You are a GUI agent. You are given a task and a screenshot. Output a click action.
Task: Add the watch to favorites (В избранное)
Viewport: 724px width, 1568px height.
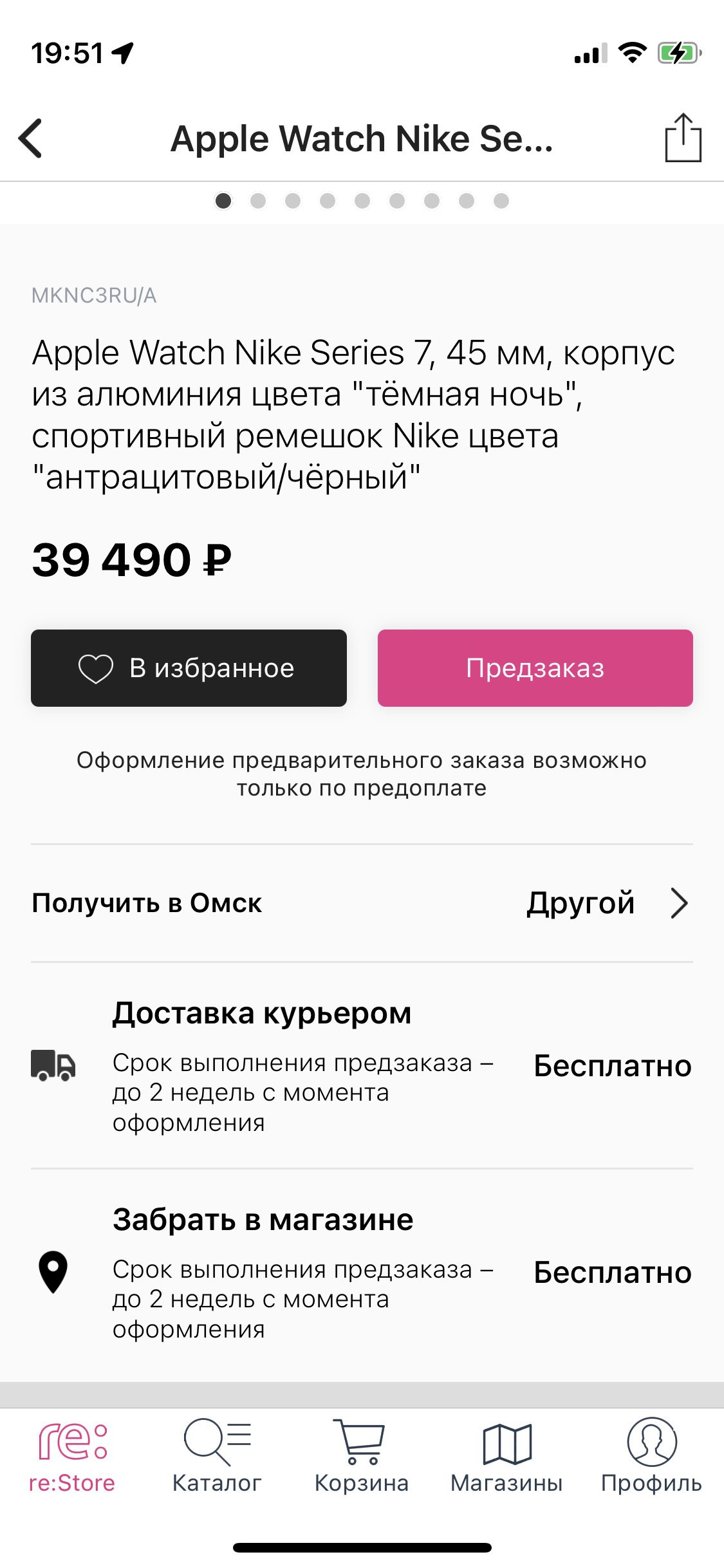pos(189,668)
